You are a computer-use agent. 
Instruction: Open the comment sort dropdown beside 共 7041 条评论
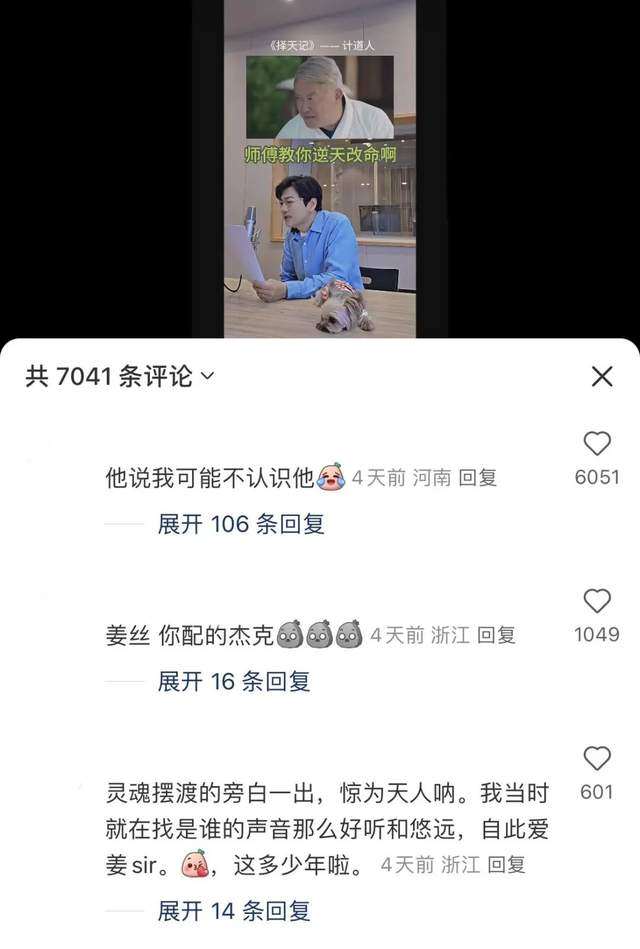(208, 377)
